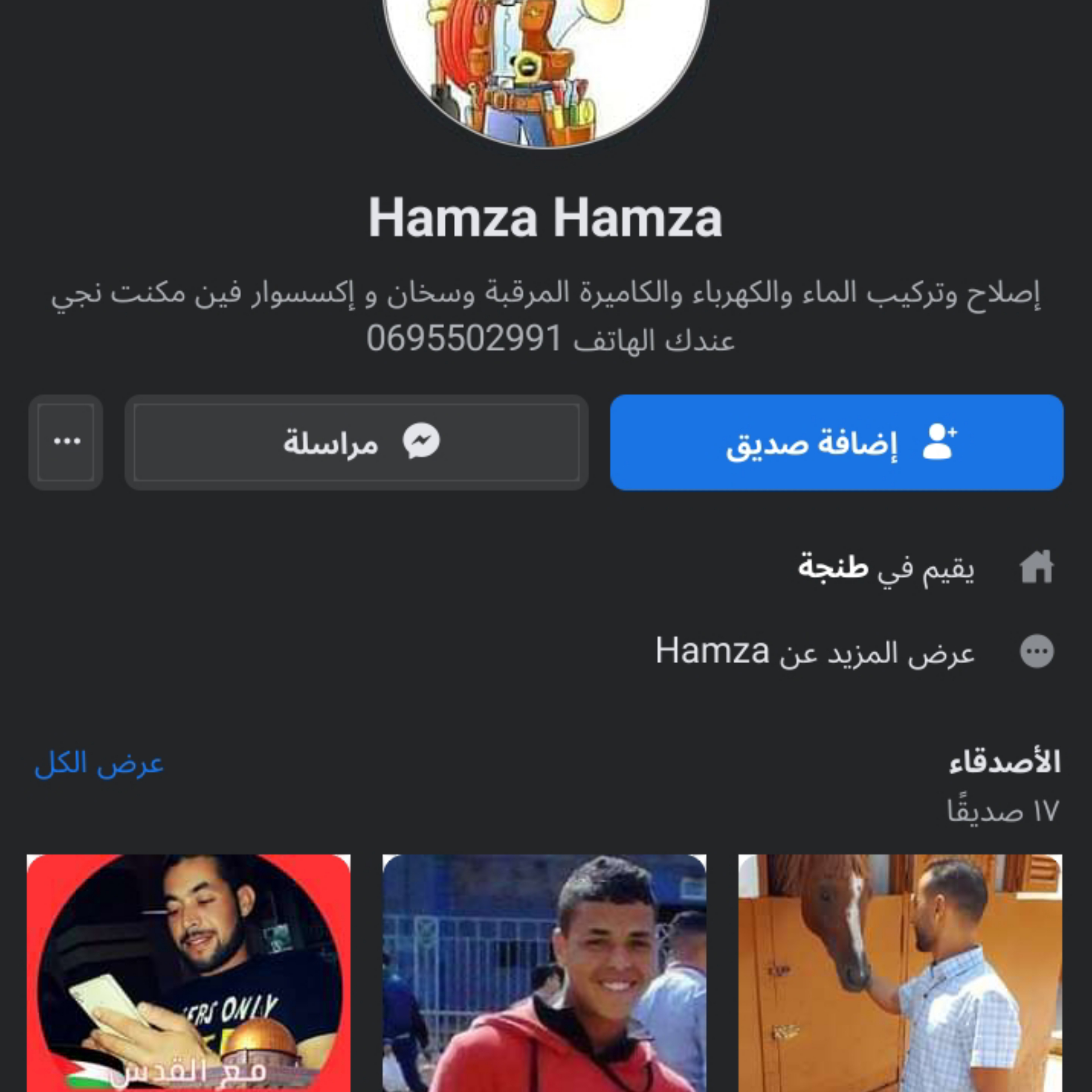Tap the طنجة city link
1092x1092 pixels.
[x=833, y=567]
